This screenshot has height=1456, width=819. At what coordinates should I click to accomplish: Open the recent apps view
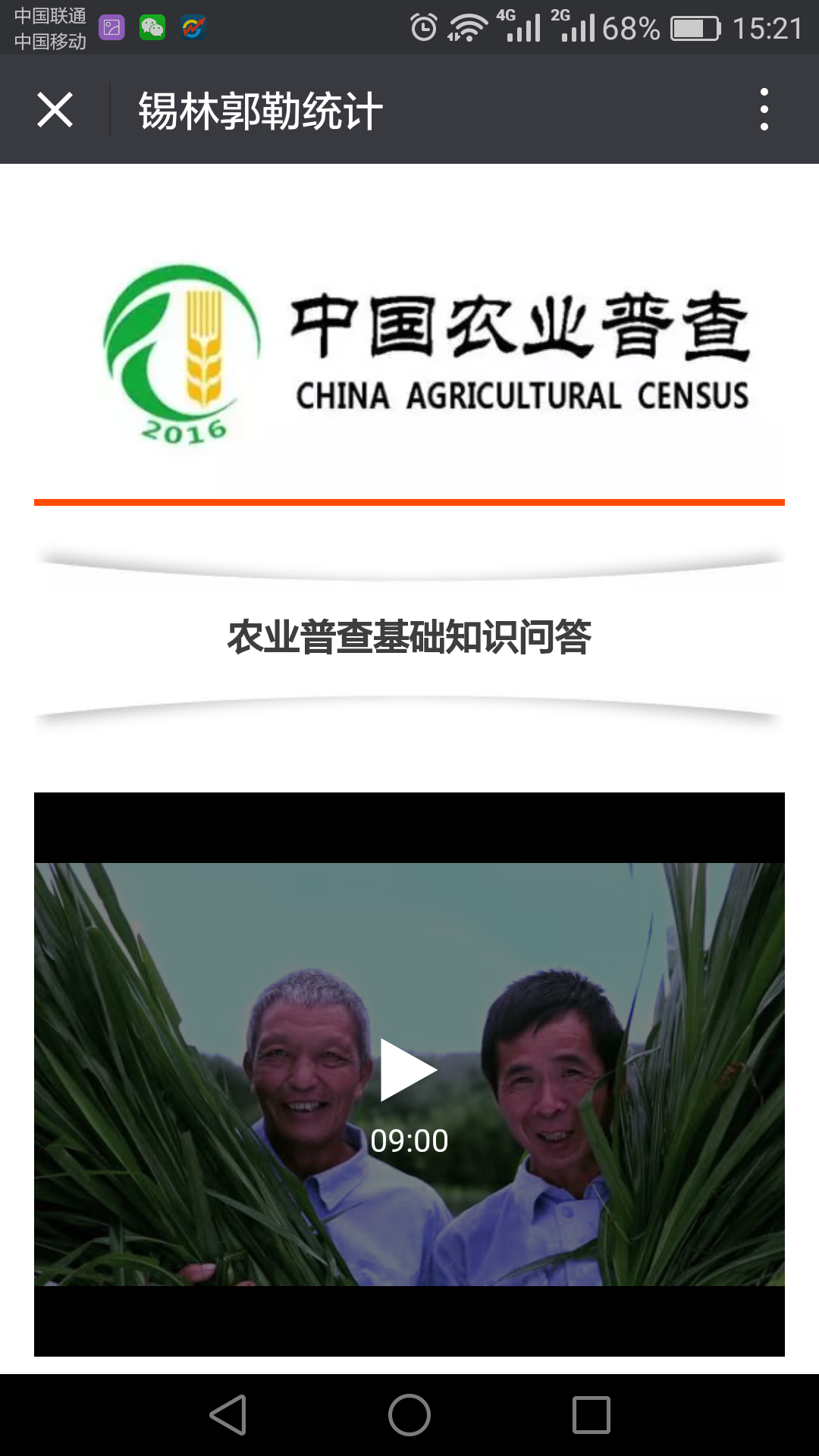pos(591,1415)
